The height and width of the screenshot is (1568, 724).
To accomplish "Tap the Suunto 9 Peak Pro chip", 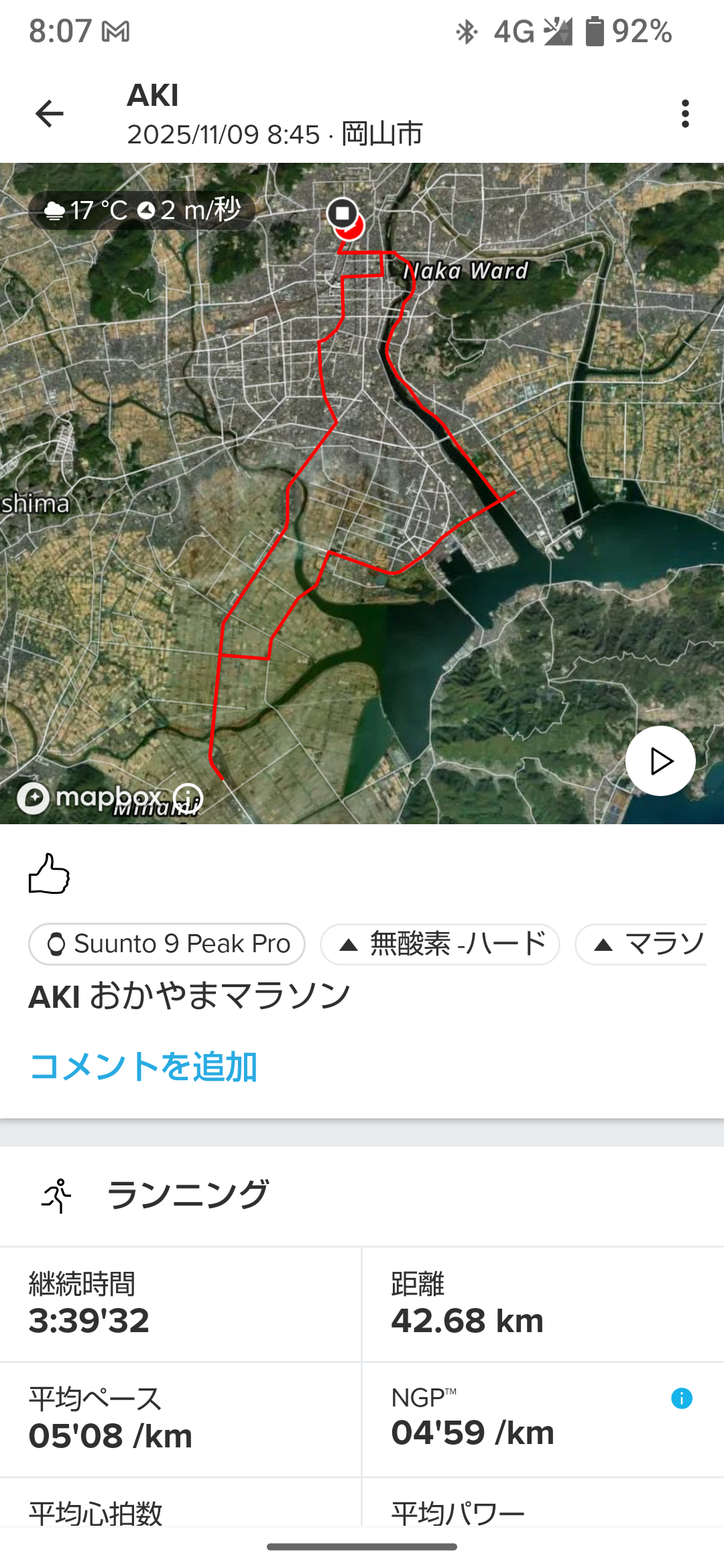I will coord(167,944).
